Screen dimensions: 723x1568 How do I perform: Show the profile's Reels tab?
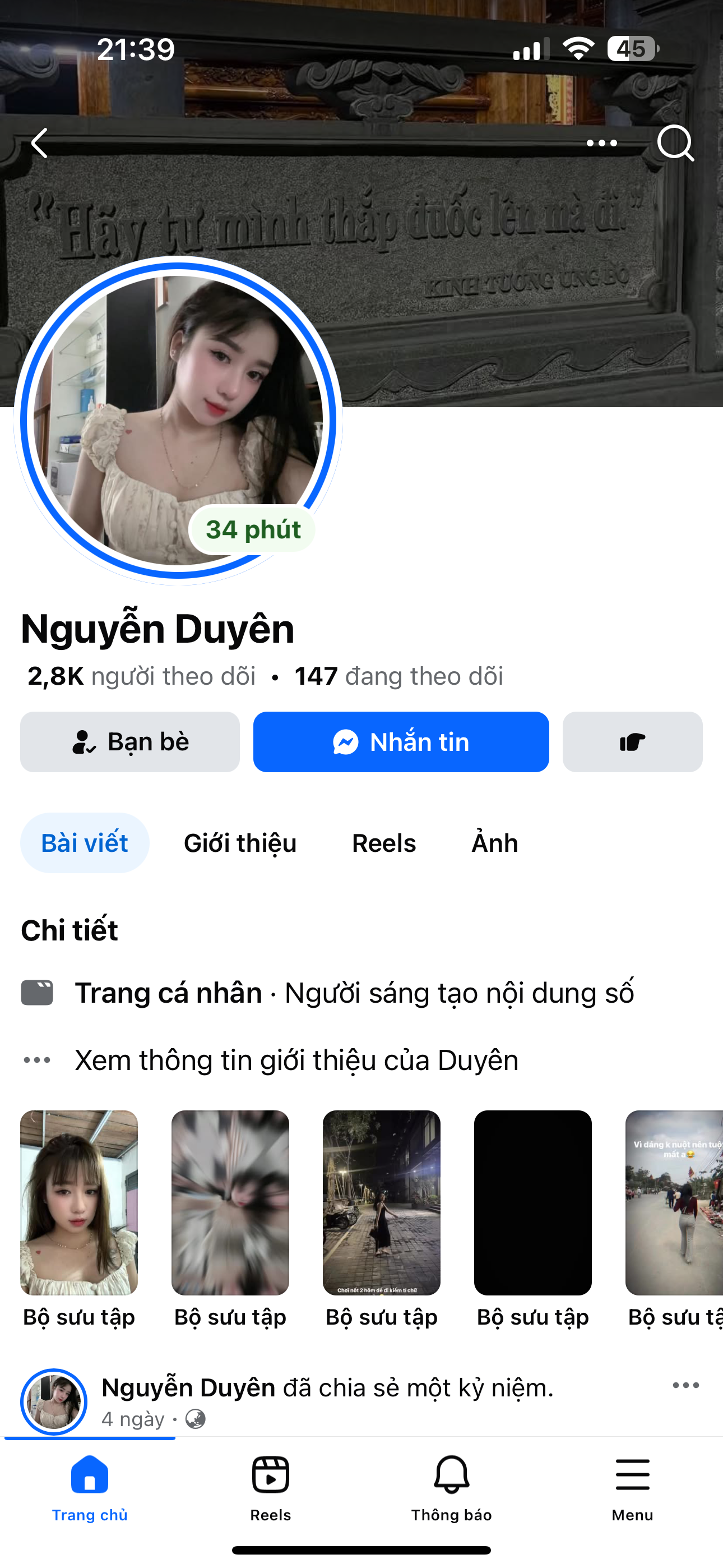(x=384, y=843)
